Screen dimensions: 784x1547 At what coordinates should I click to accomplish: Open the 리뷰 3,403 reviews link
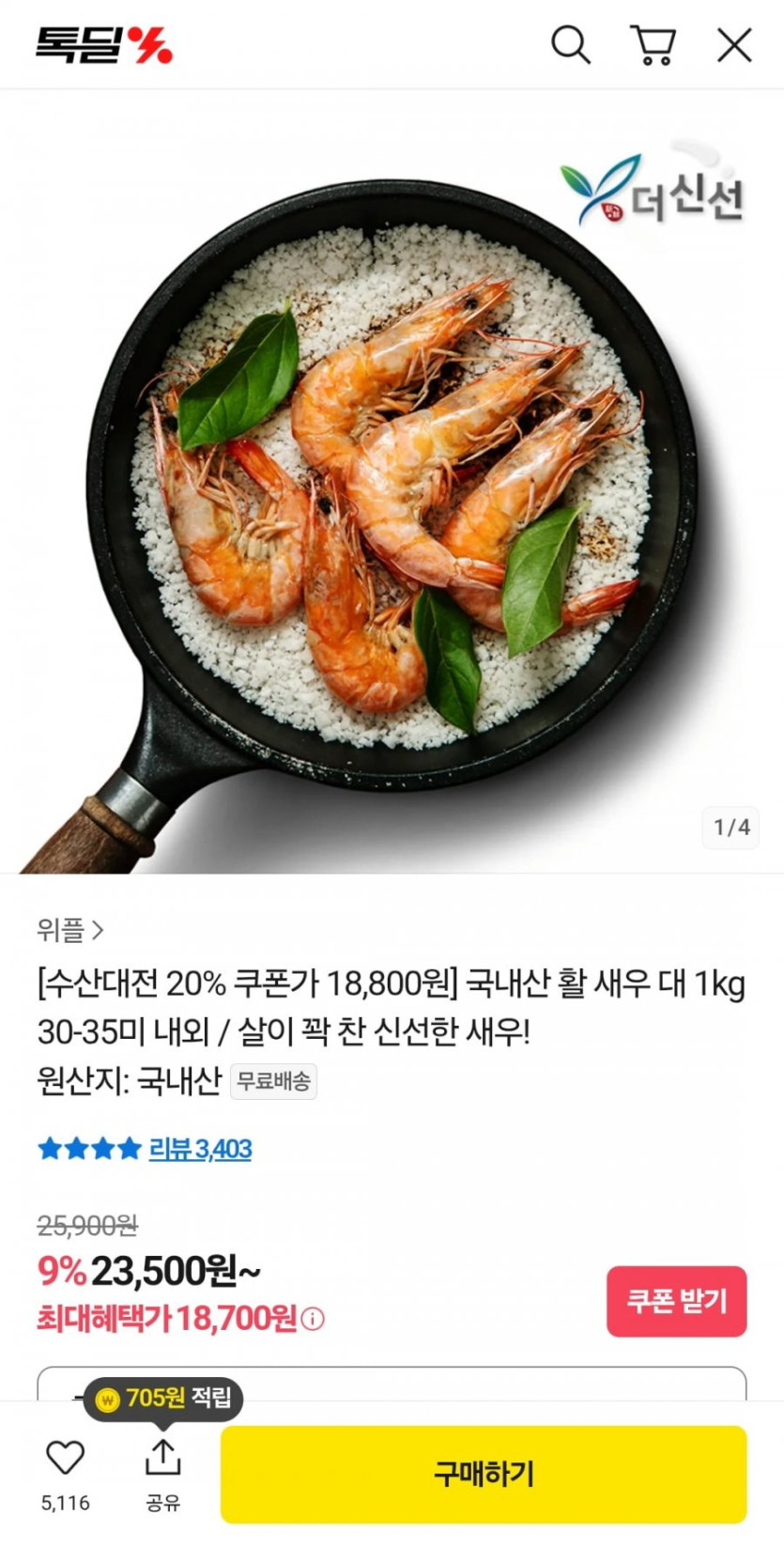click(200, 1149)
